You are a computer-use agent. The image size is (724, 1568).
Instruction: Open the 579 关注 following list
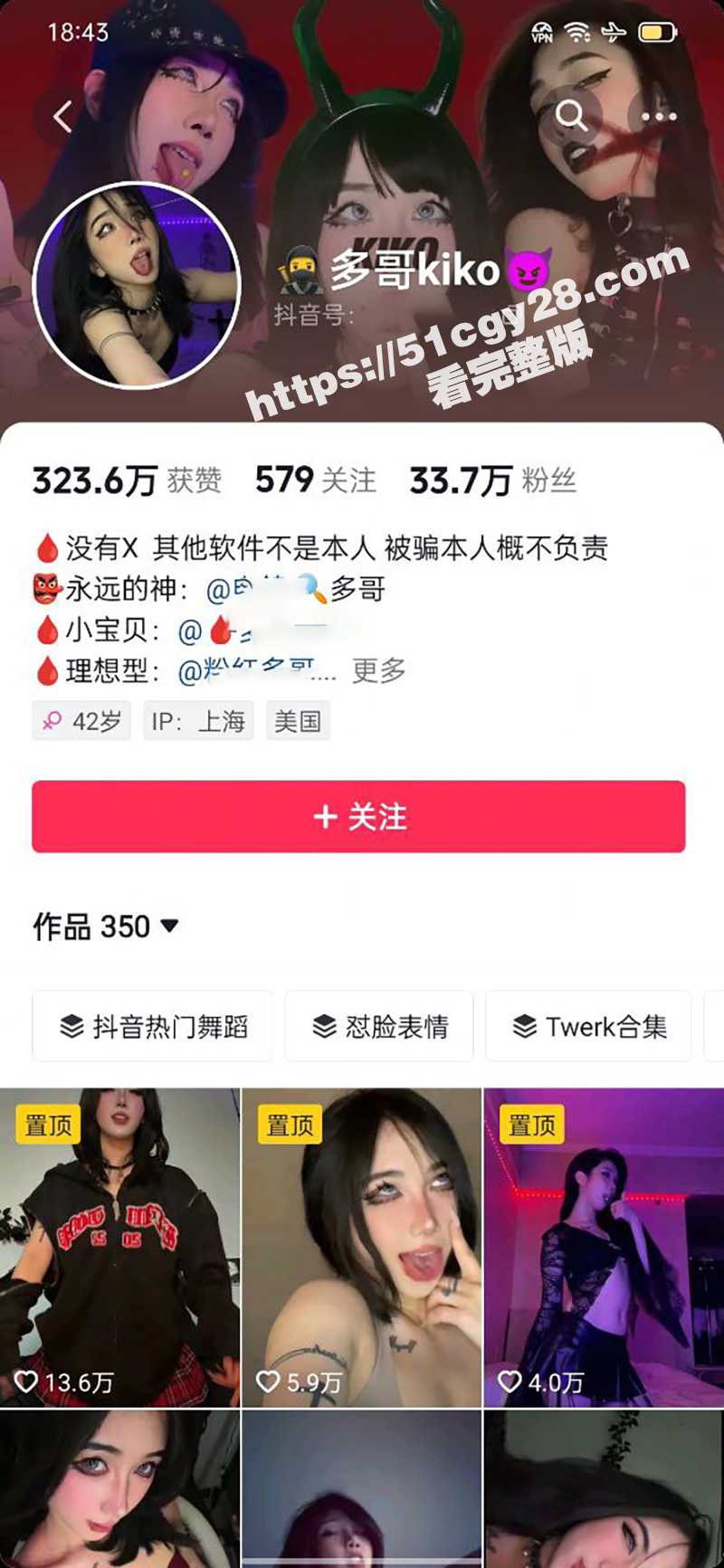(x=315, y=480)
